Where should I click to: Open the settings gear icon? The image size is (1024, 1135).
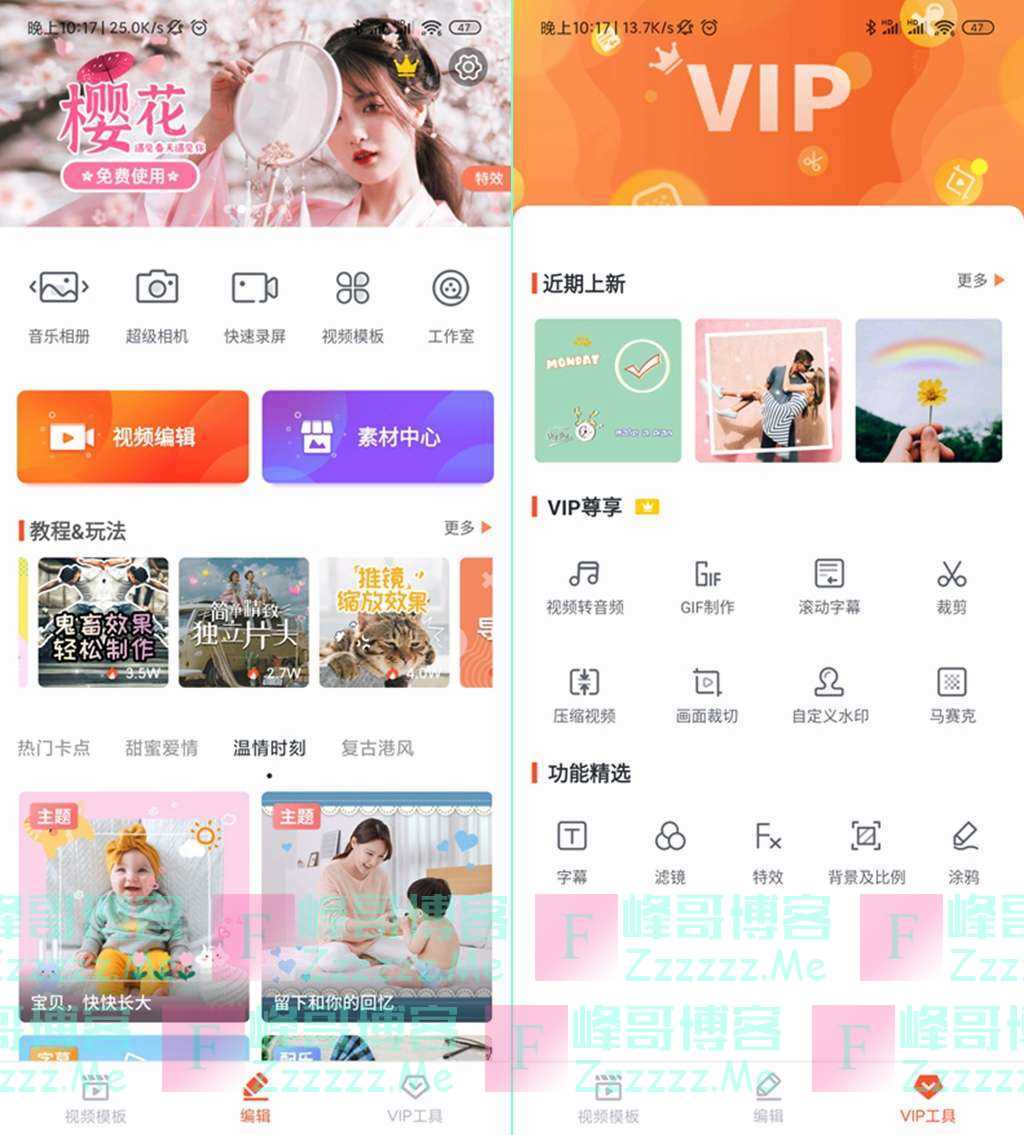[x=468, y=67]
